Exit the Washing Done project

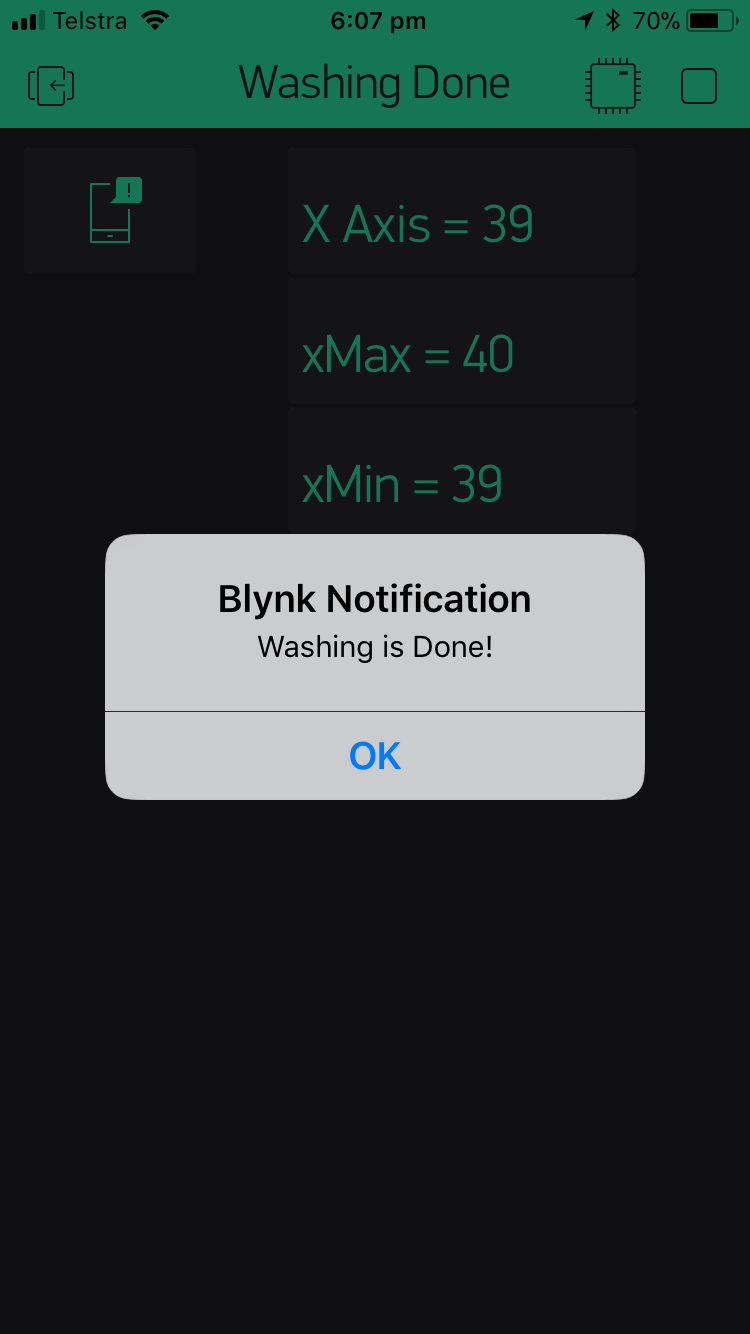tap(50, 85)
